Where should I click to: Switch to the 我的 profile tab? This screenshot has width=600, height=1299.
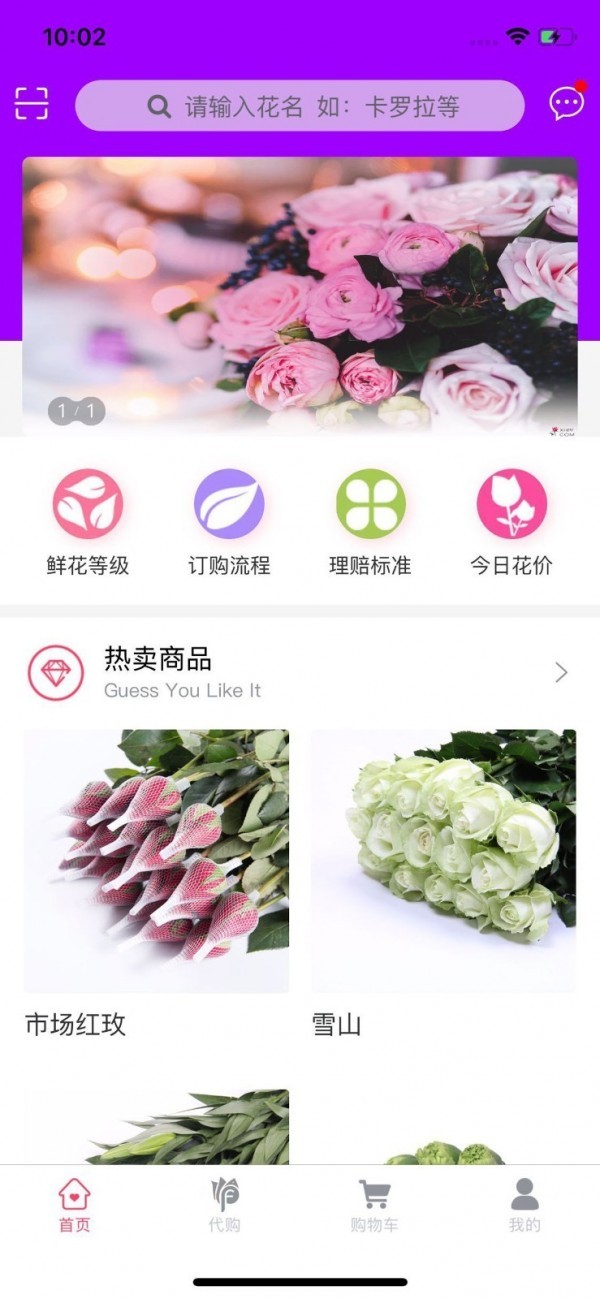coord(524,1205)
